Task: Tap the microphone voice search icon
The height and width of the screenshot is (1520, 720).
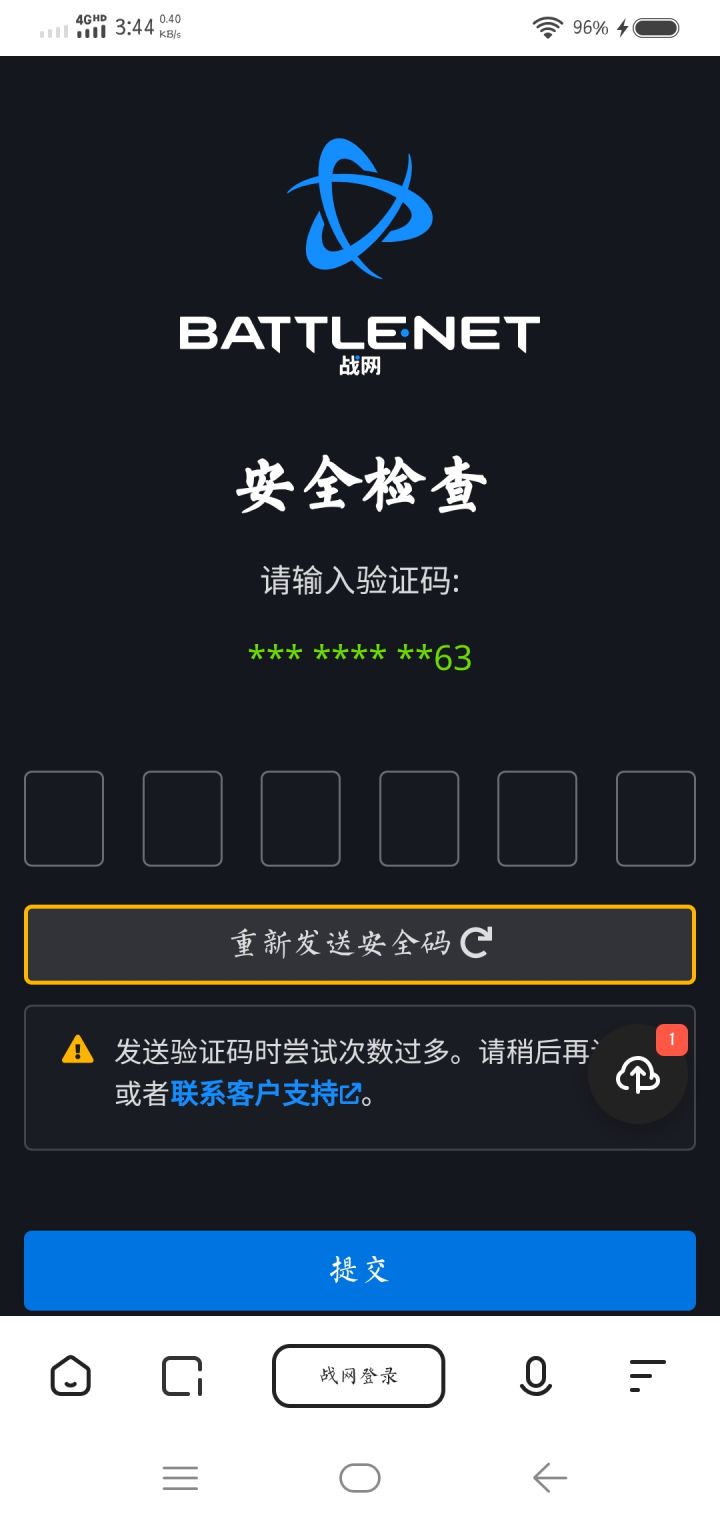Action: point(537,1375)
